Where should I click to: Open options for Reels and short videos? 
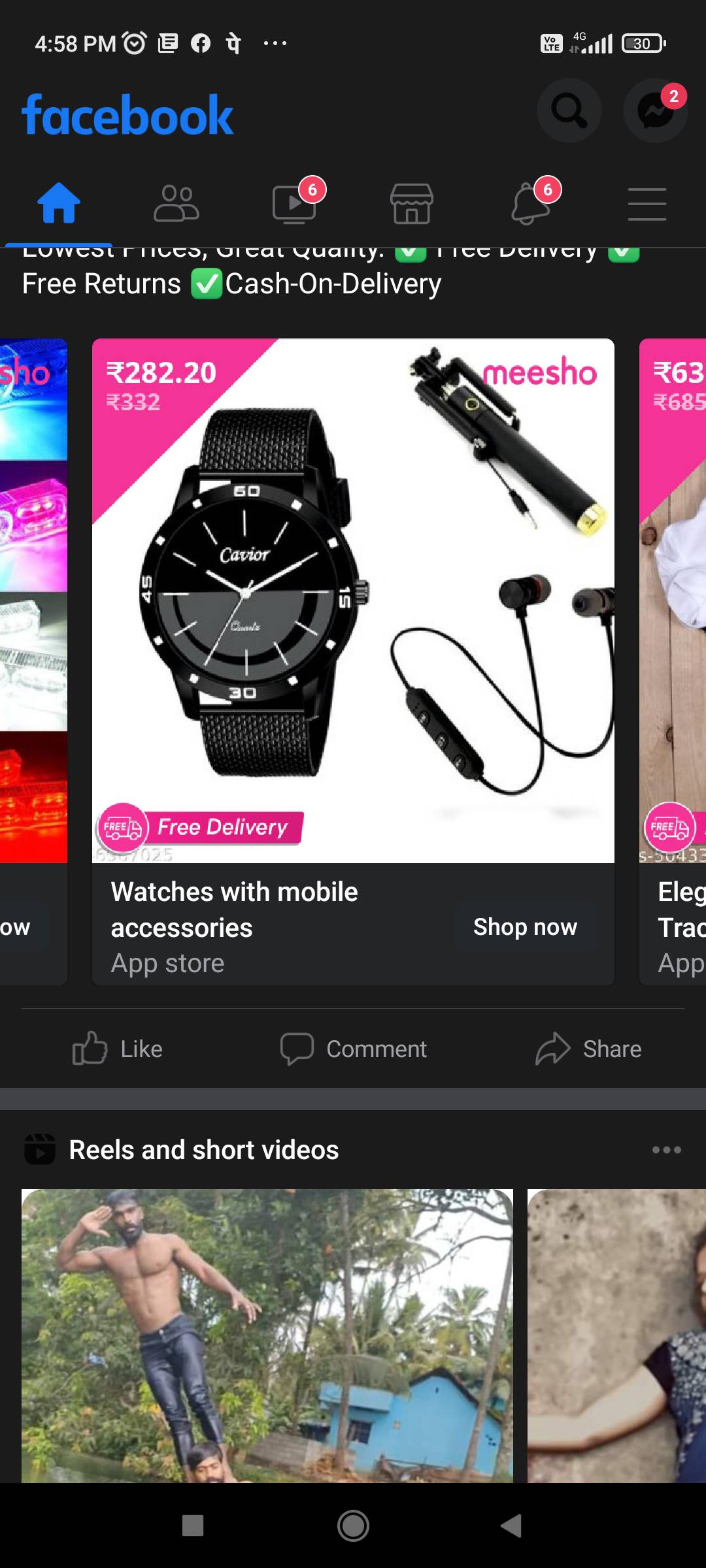667,1150
